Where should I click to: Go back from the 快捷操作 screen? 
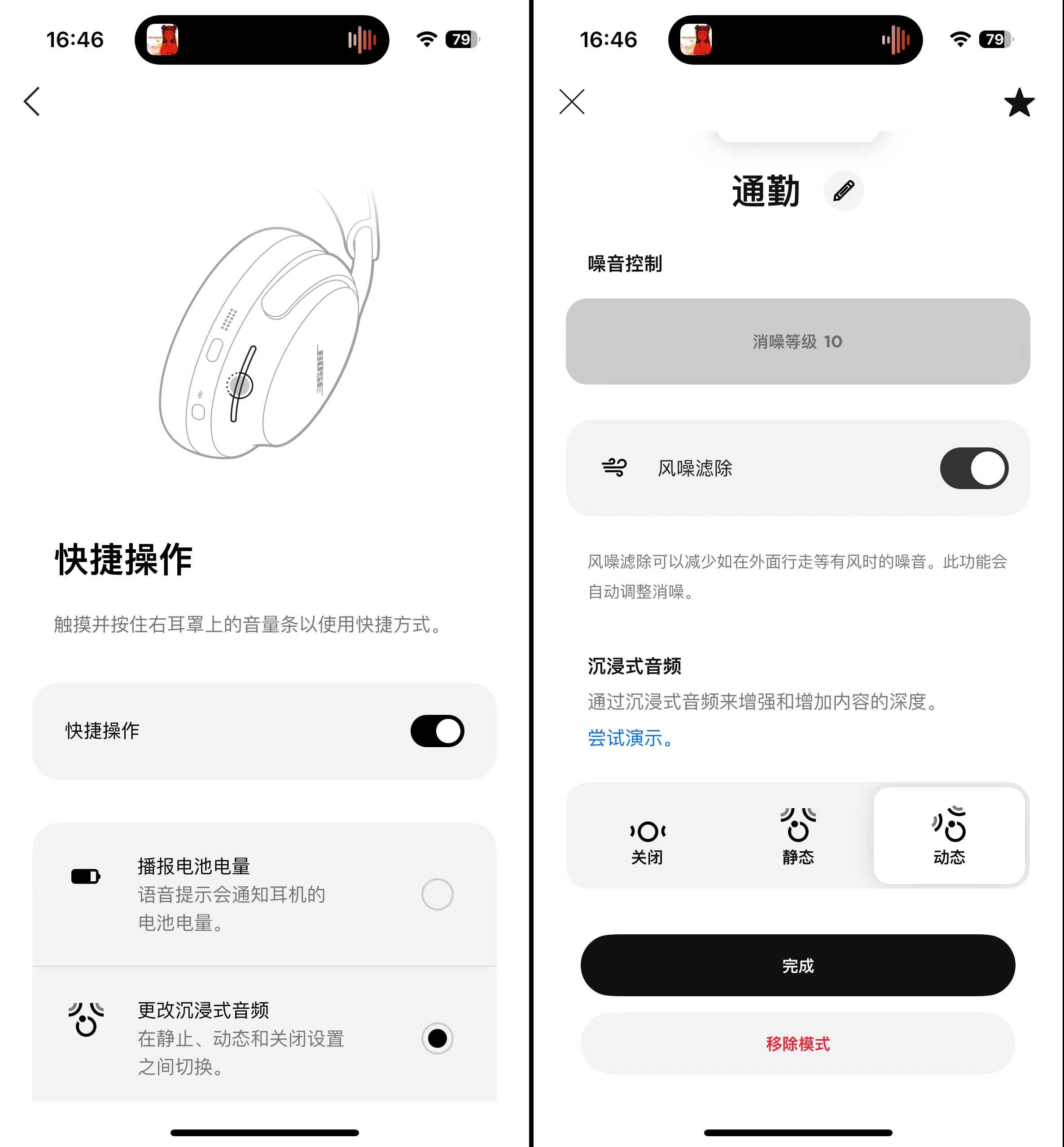pyautogui.click(x=32, y=102)
